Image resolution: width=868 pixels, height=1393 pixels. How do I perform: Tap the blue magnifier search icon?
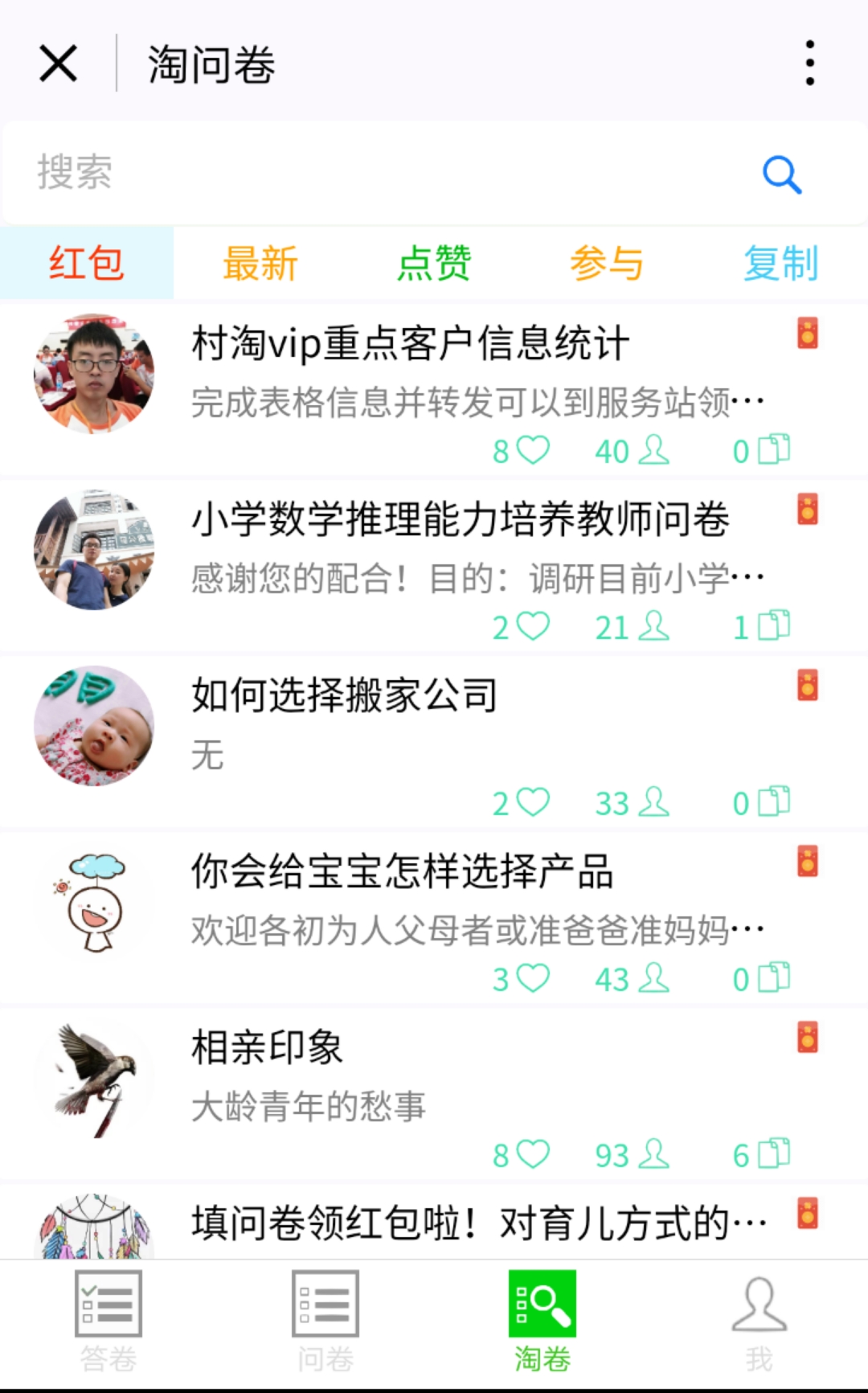[x=781, y=174]
